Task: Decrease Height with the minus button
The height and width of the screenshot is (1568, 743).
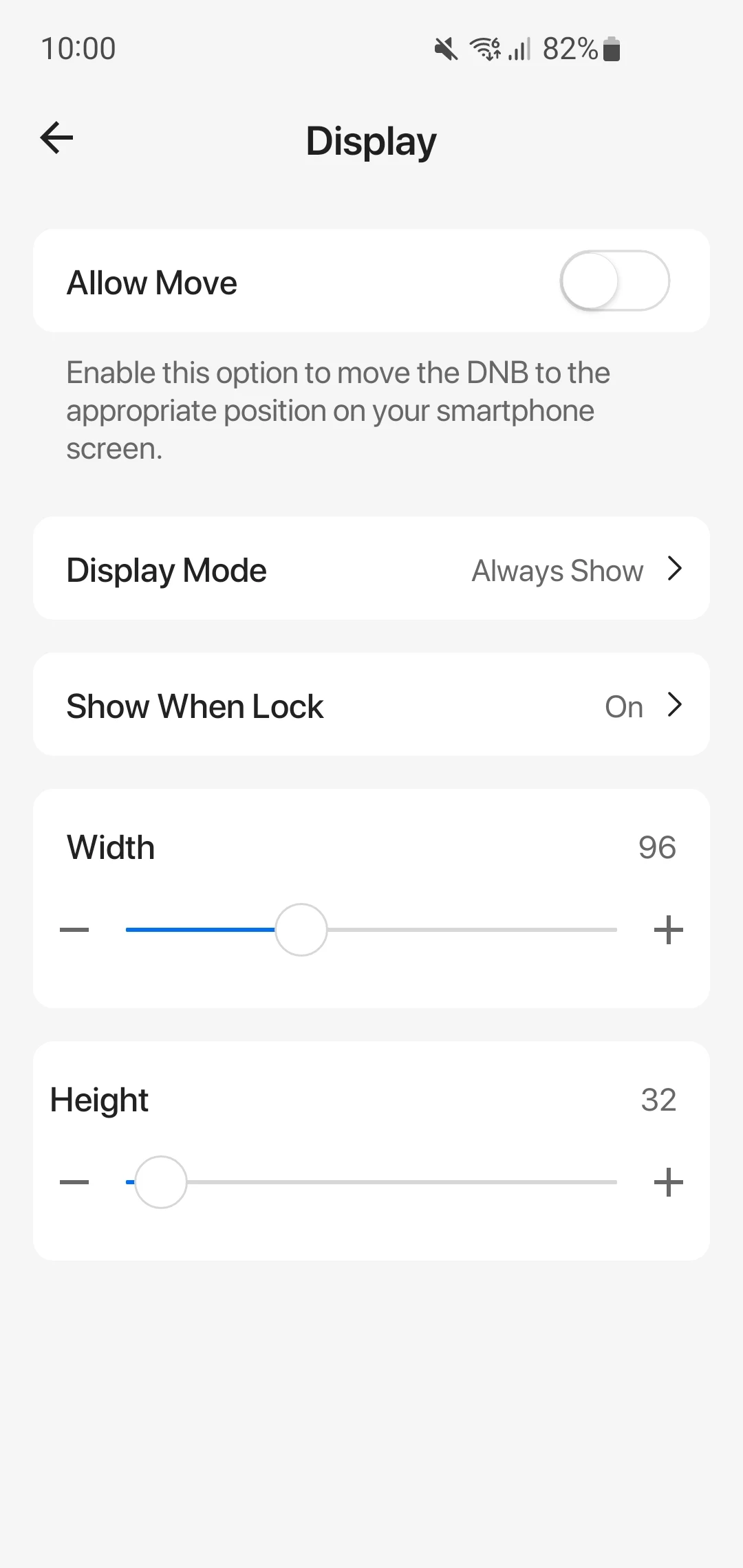Action: pos(74,1182)
